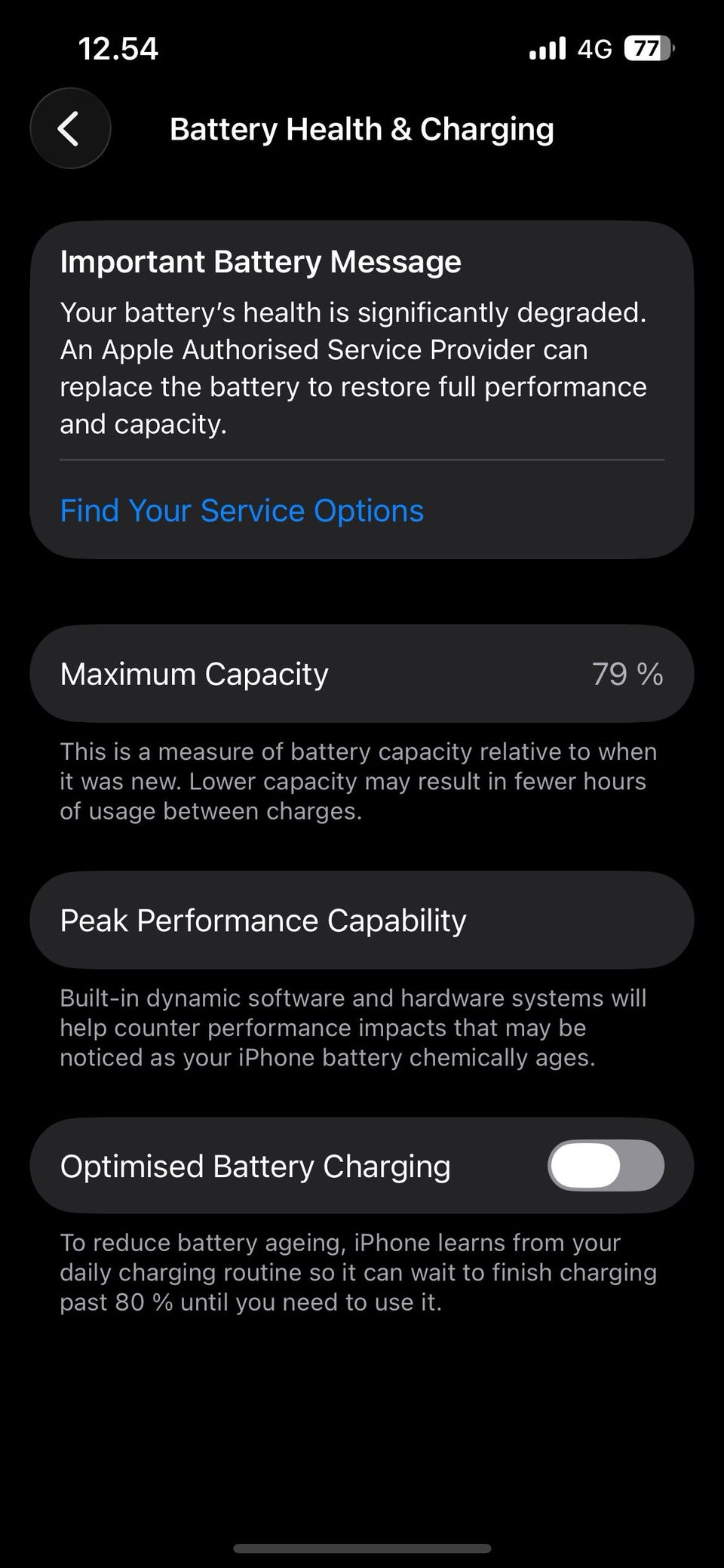Open Find Your Service Options link
724x1568 pixels.
(241, 511)
